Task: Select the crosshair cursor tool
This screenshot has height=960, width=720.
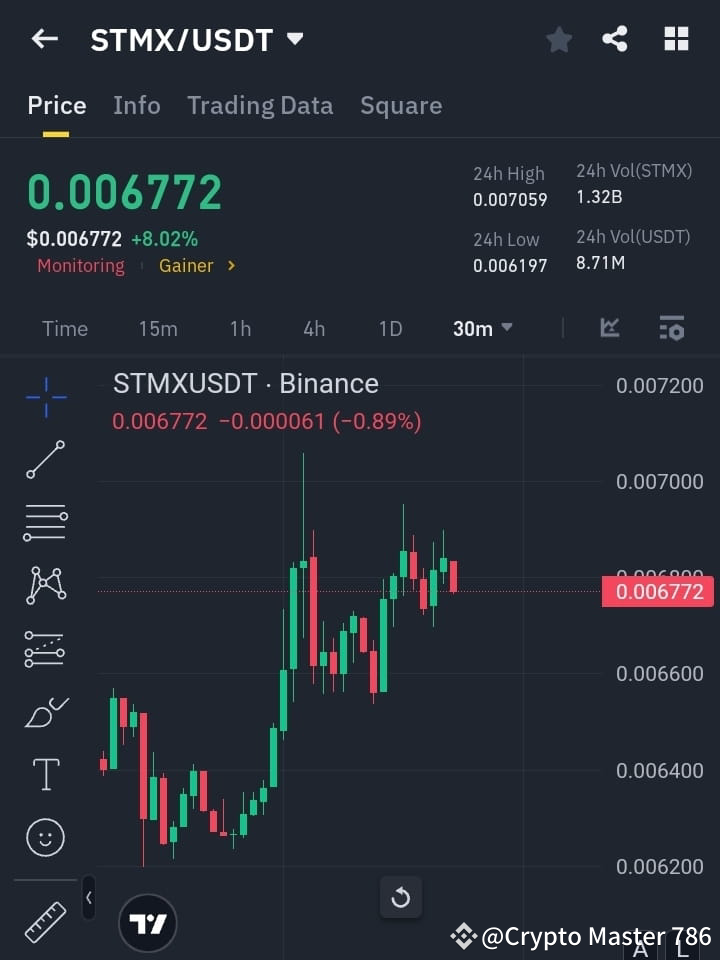Action: click(x=44, y=398)
